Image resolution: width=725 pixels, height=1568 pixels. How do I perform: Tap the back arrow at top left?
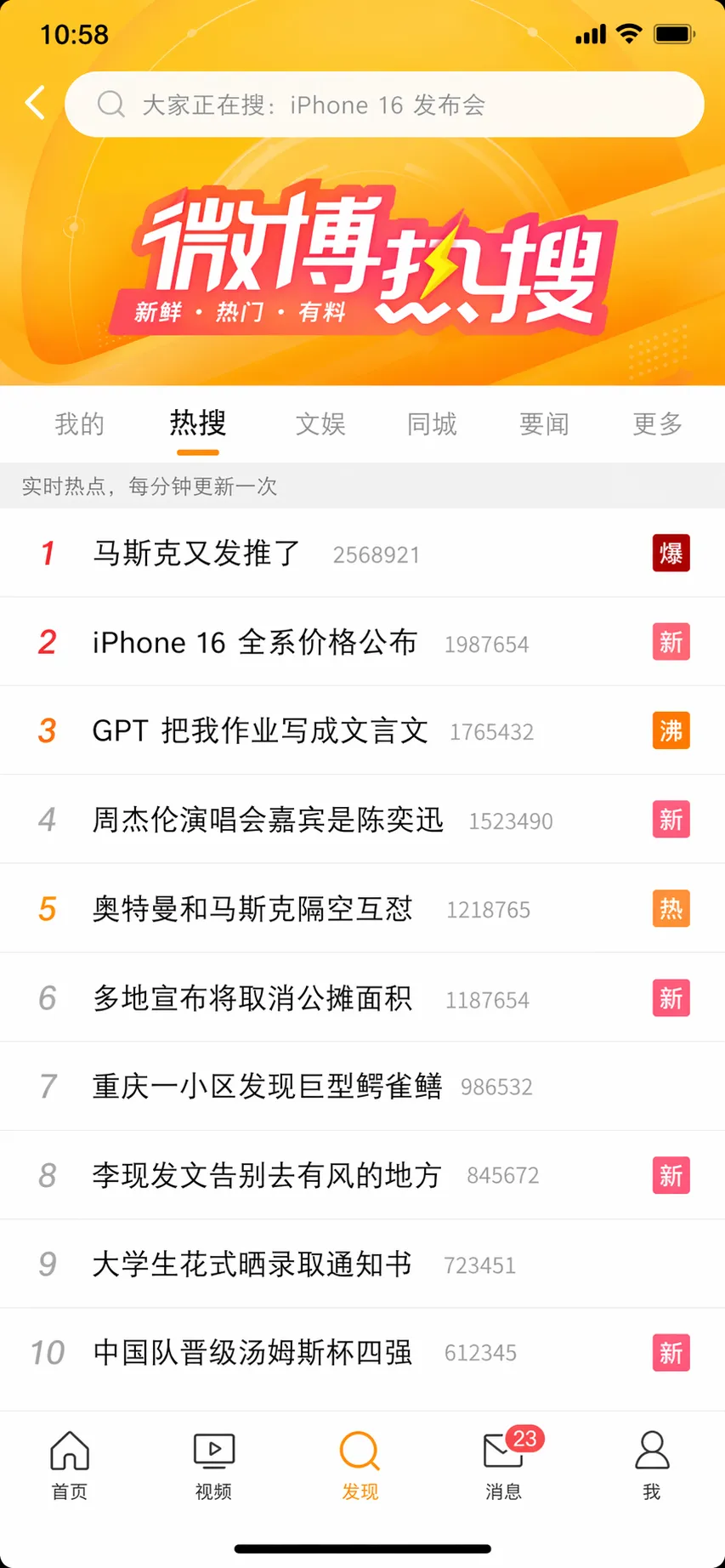(34, 103)
